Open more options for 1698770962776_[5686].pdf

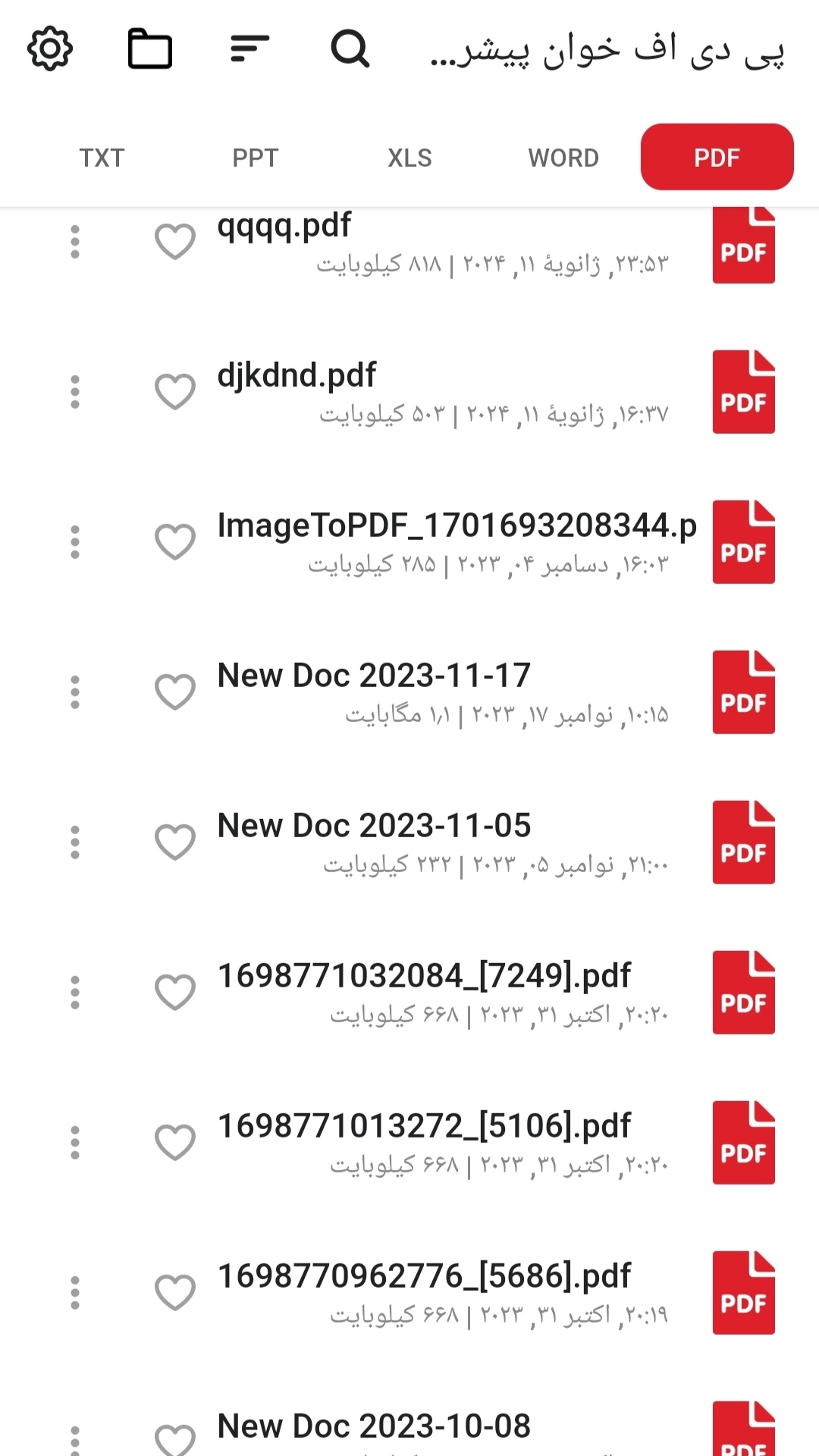[x=75, y=1293]
